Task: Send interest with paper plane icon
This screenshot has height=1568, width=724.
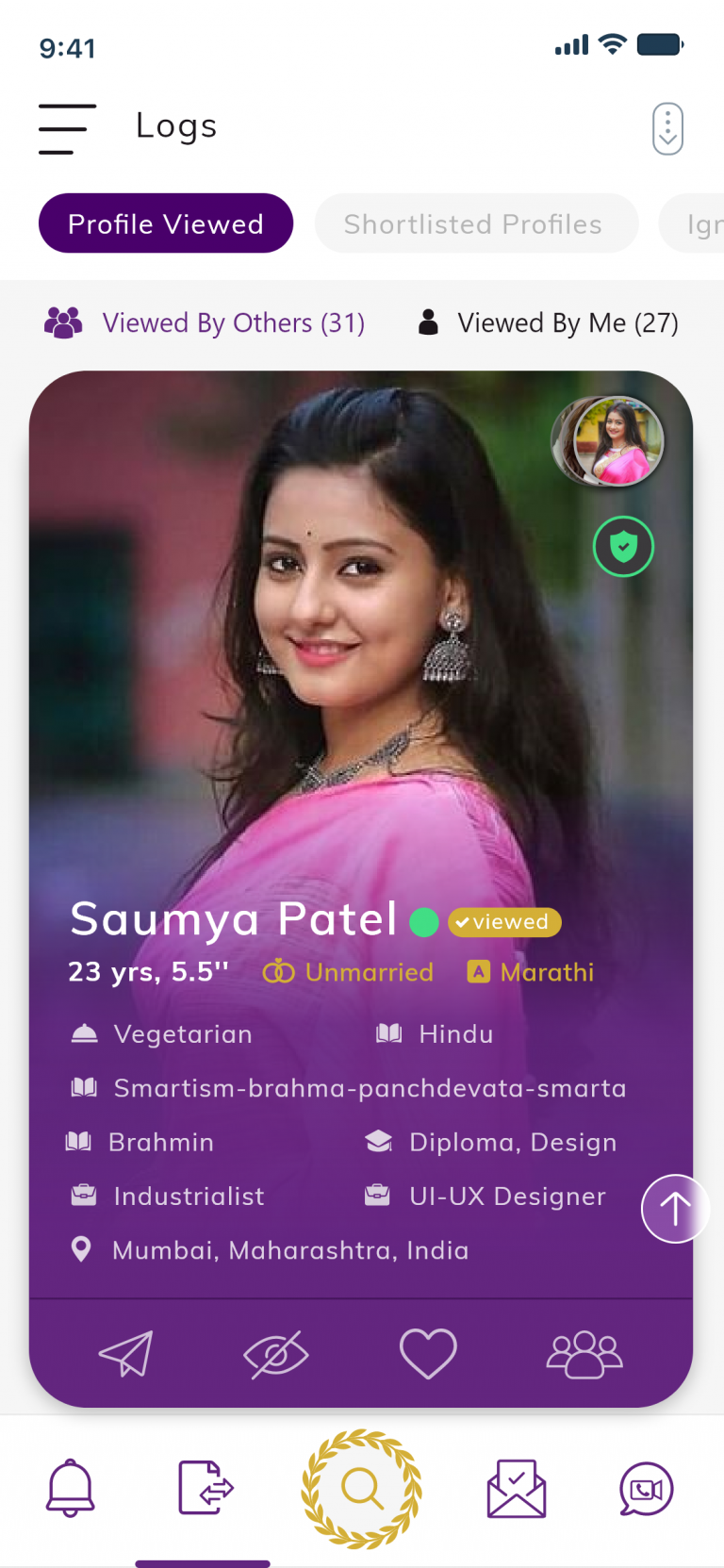Action: tap(125, 1354)
